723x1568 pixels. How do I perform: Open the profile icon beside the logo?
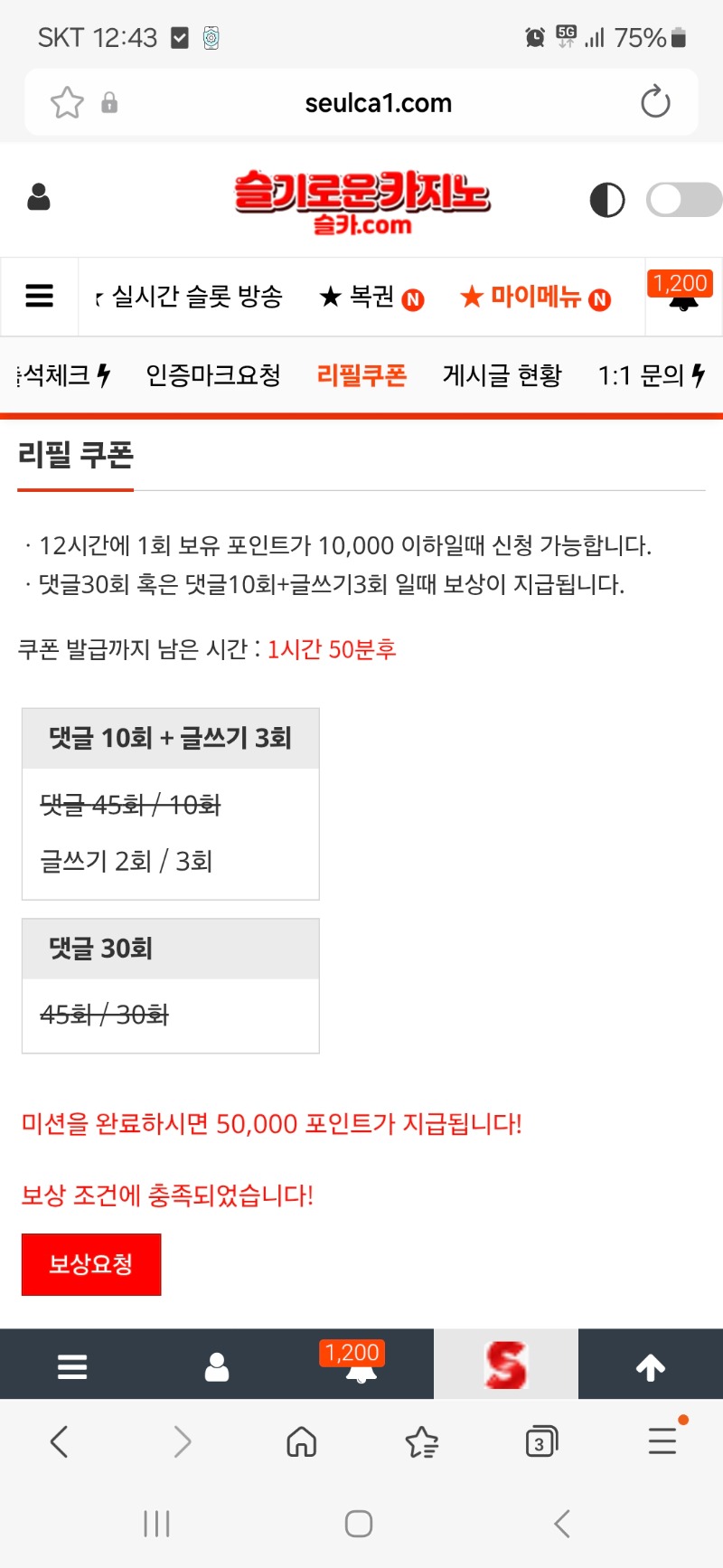click(x=39, y=197)
